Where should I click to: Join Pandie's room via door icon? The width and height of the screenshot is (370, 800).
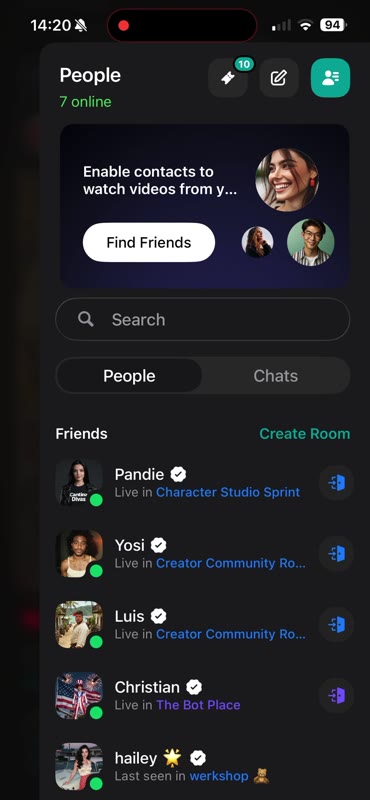pyautogui.click(x=336, y=483)
